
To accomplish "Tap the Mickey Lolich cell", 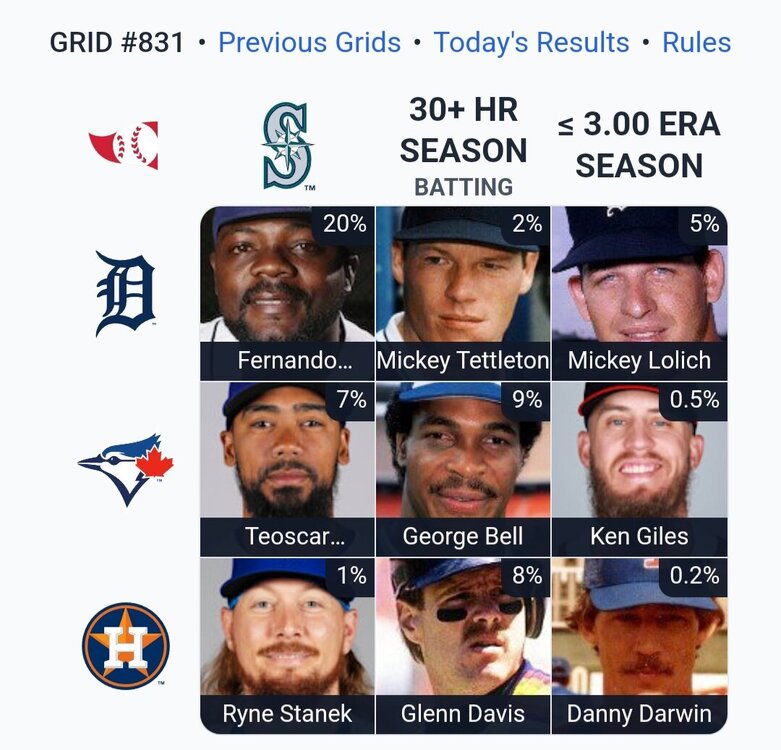I will point(639,293).
